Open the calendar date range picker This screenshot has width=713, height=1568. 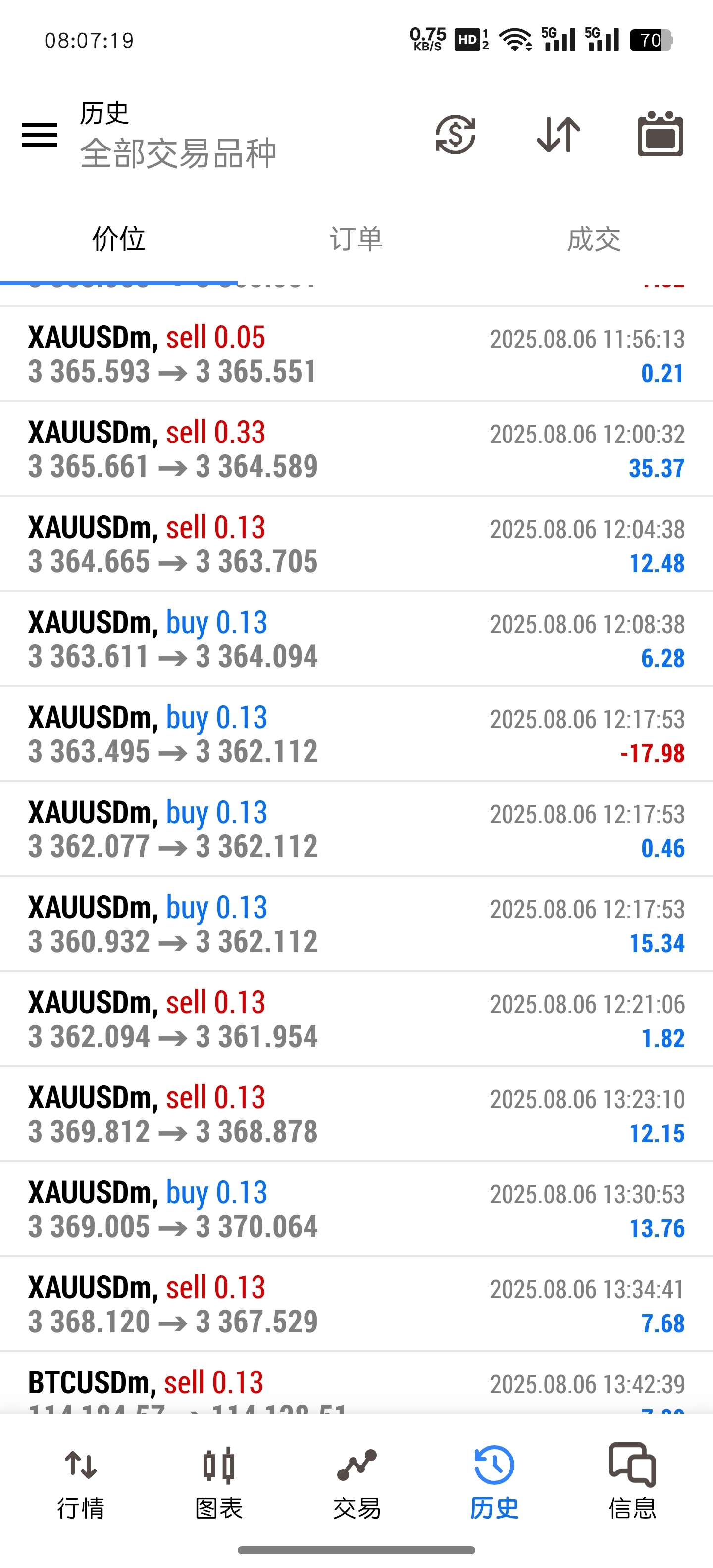(660, 135)
